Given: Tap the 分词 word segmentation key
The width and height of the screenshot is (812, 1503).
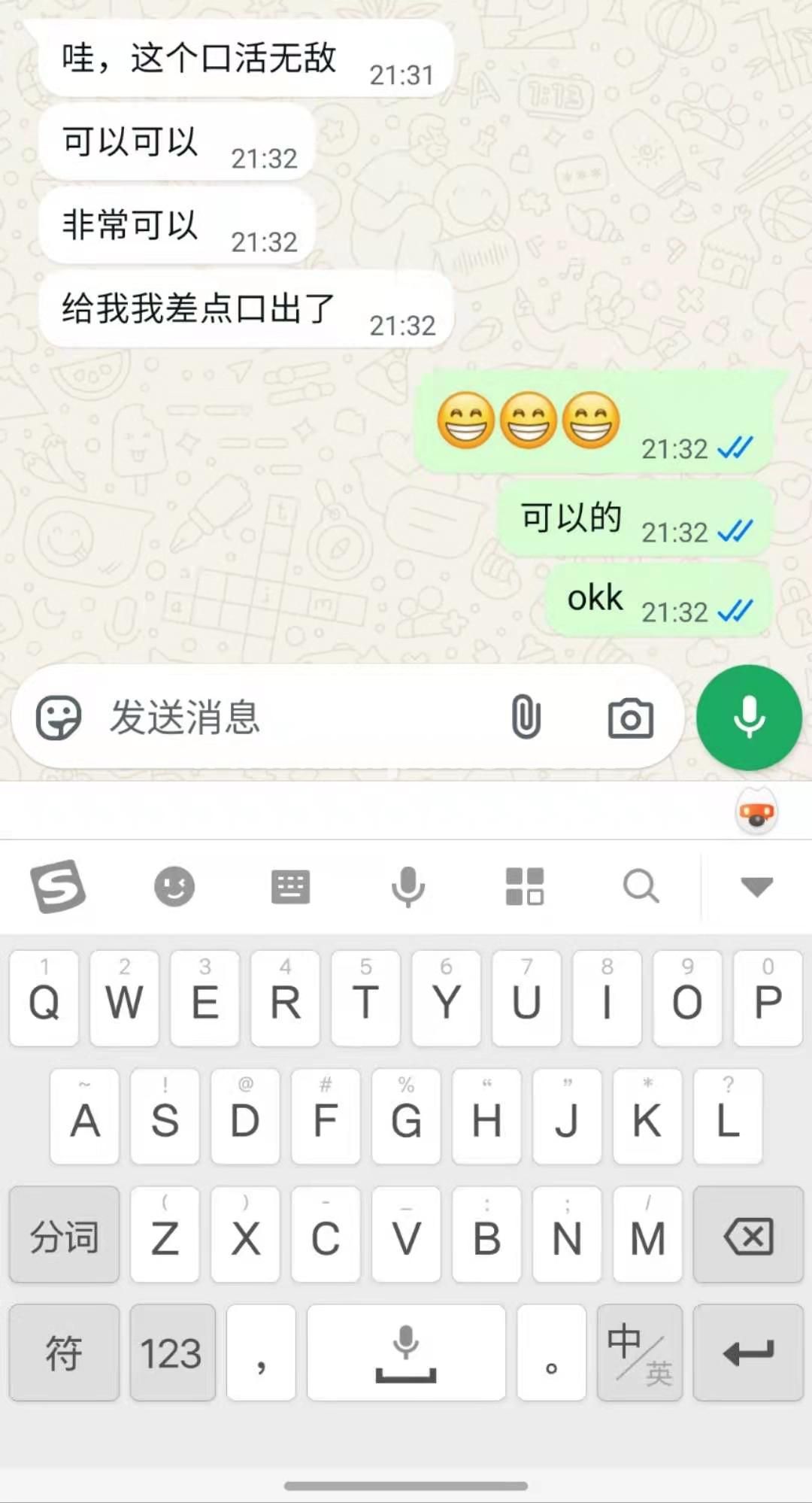Looking at the screenshot, I should point(64,1235).
